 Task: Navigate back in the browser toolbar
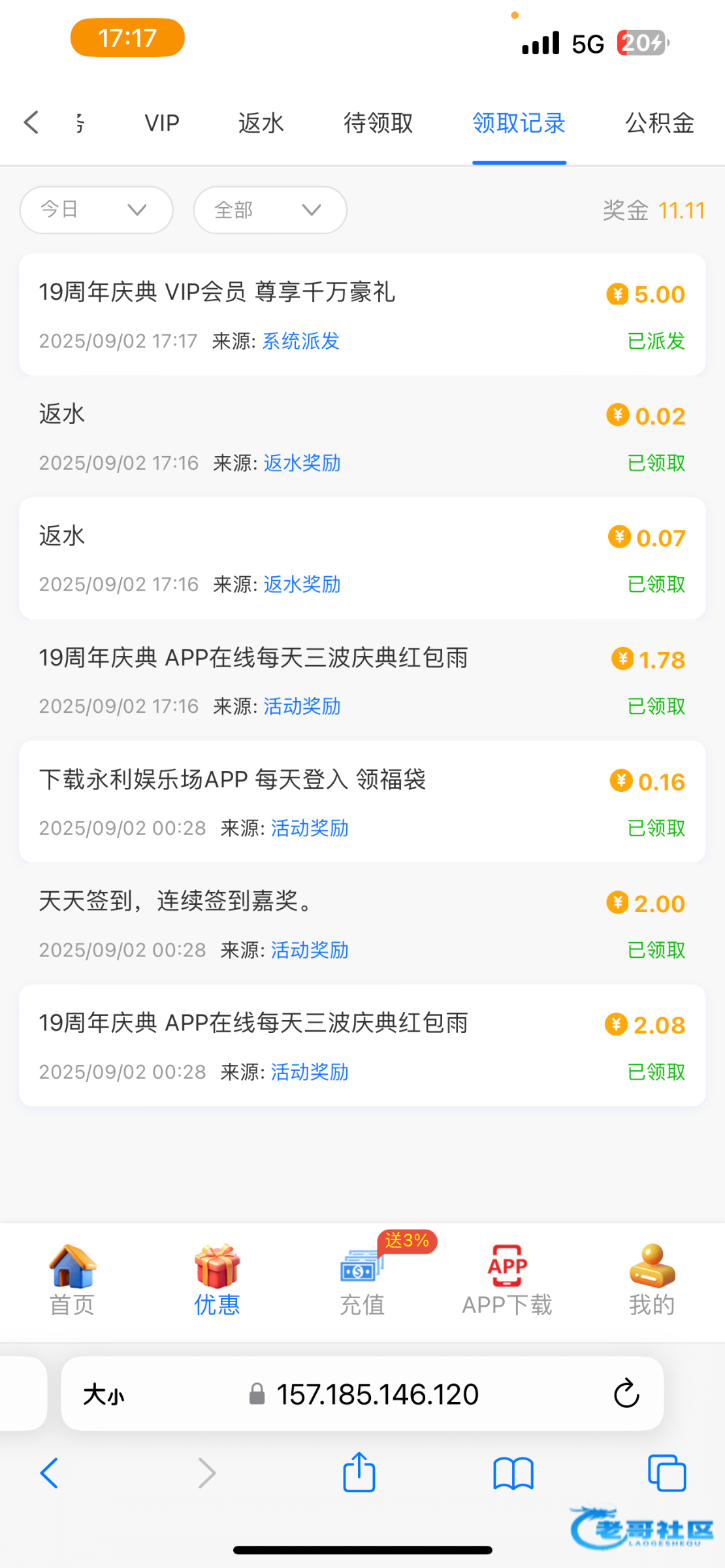pos(50,1473)
